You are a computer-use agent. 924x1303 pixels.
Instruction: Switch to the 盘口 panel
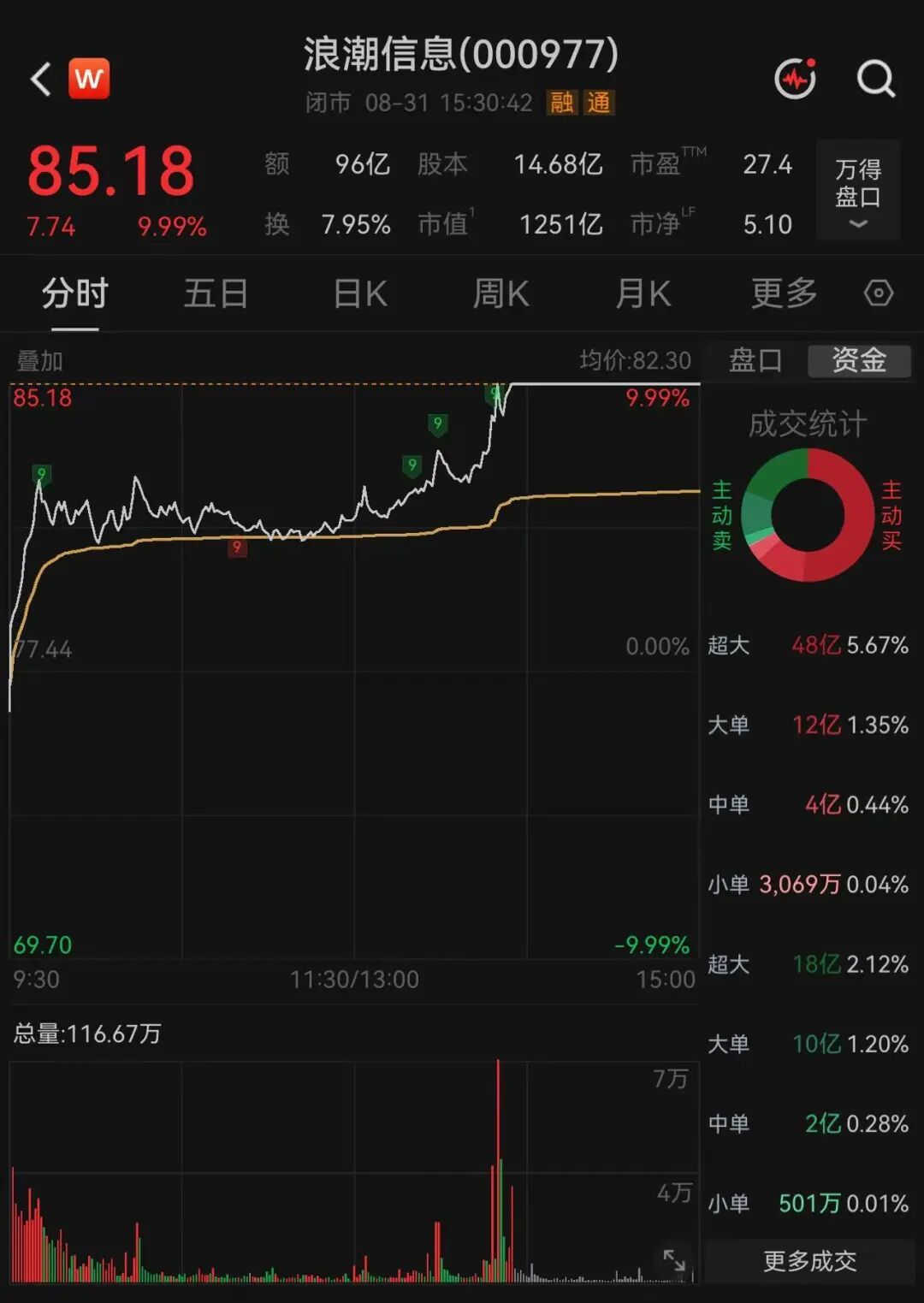coord(755,360)
